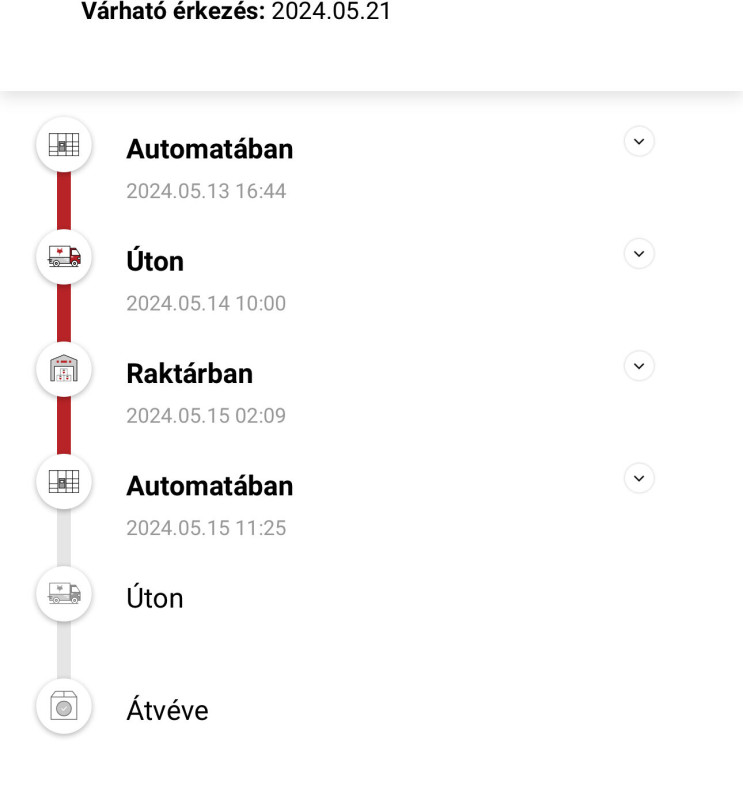The width and height of the screenshot is (743, 800).
Task: Expand the Úton entry dated 2024.05.14 10:00
Action: click(x=639, y=254)
